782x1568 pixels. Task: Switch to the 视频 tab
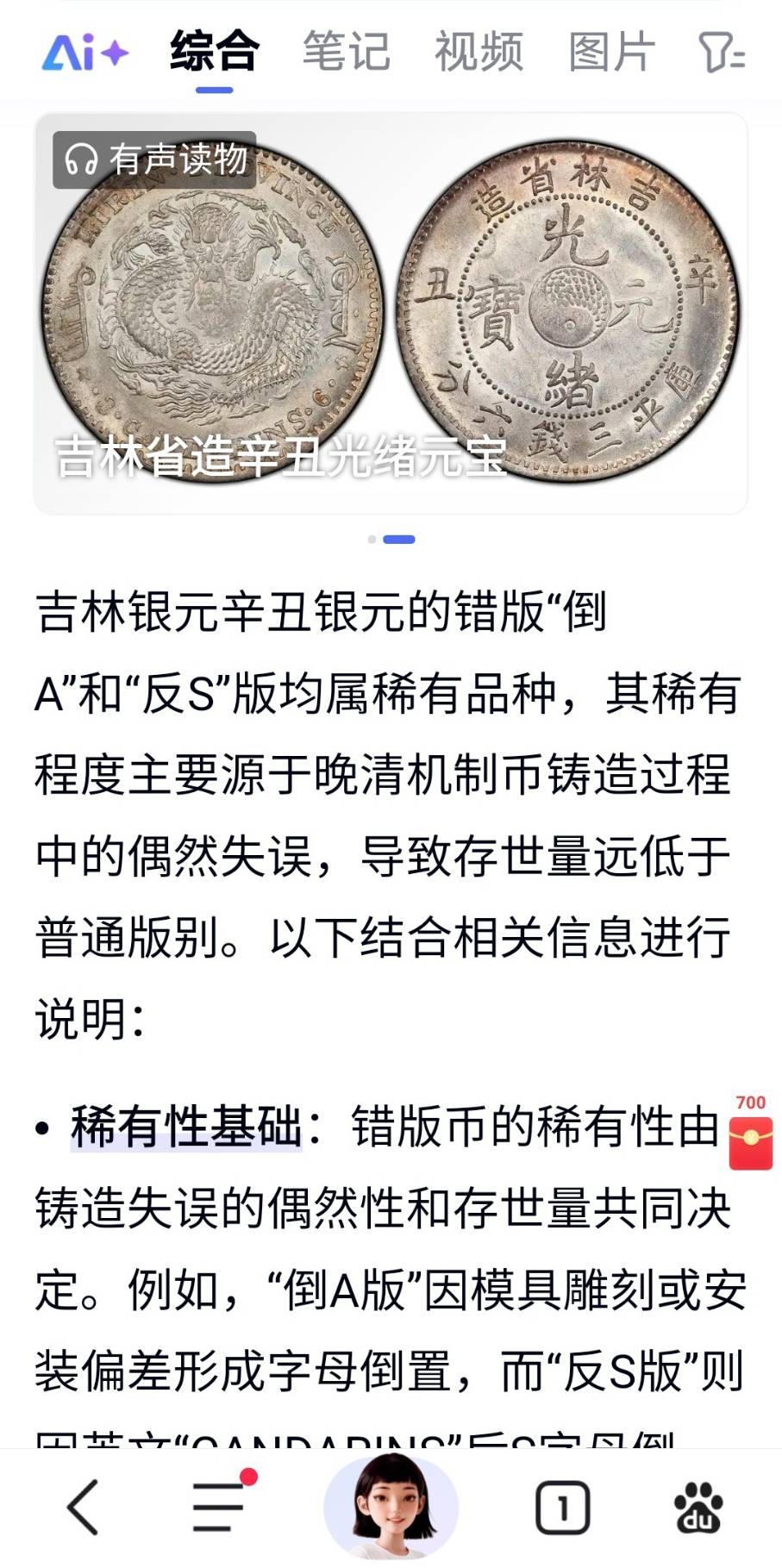coord(479,52)
